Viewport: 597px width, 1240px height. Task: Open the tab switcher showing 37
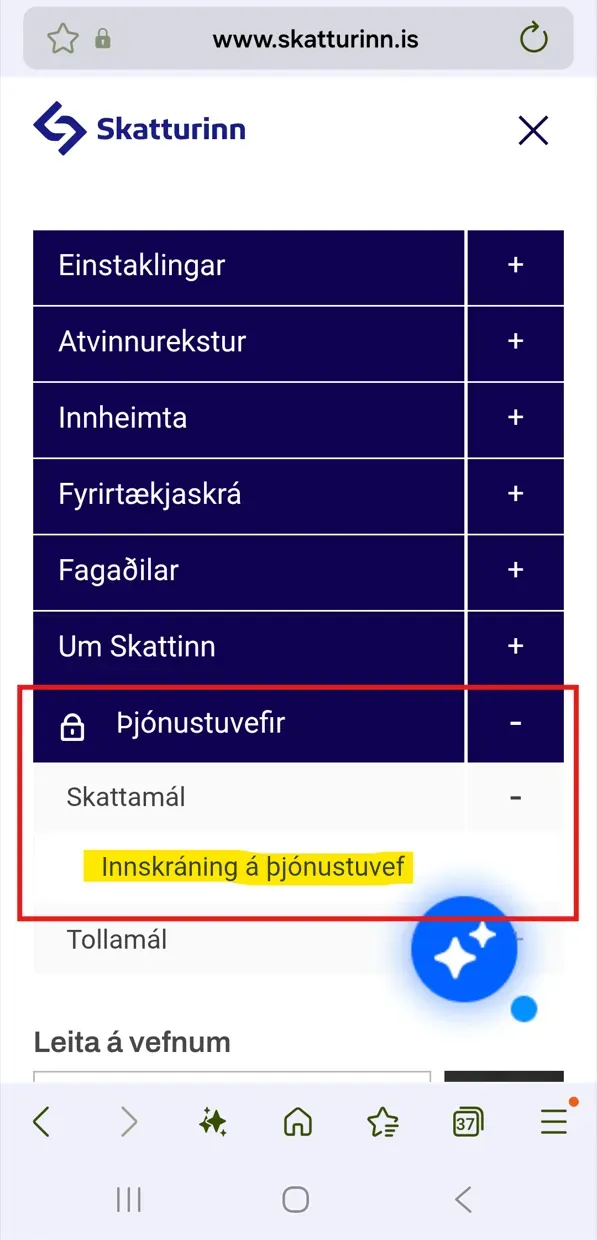[x=466, y=1122]
